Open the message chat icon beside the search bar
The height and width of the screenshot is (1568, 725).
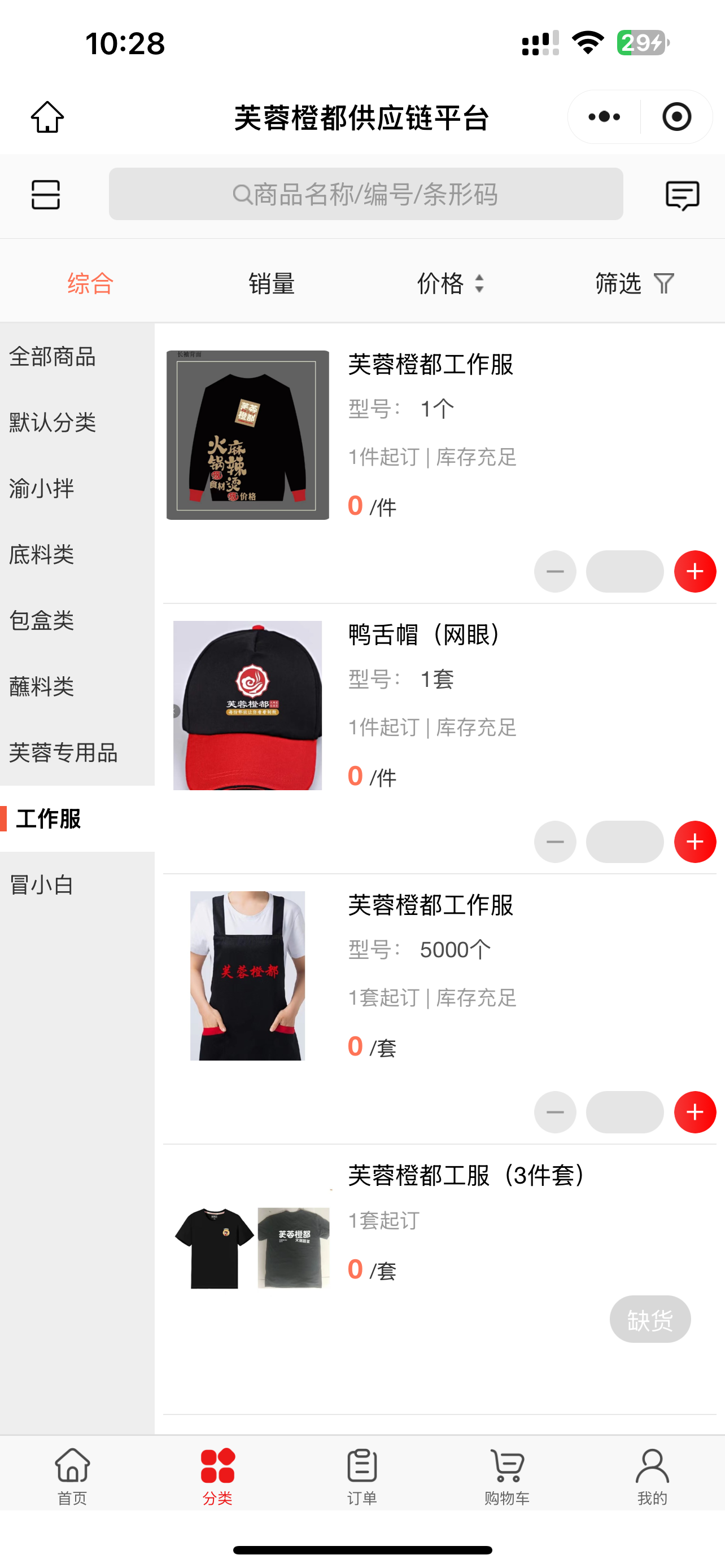tap(682, 195)
